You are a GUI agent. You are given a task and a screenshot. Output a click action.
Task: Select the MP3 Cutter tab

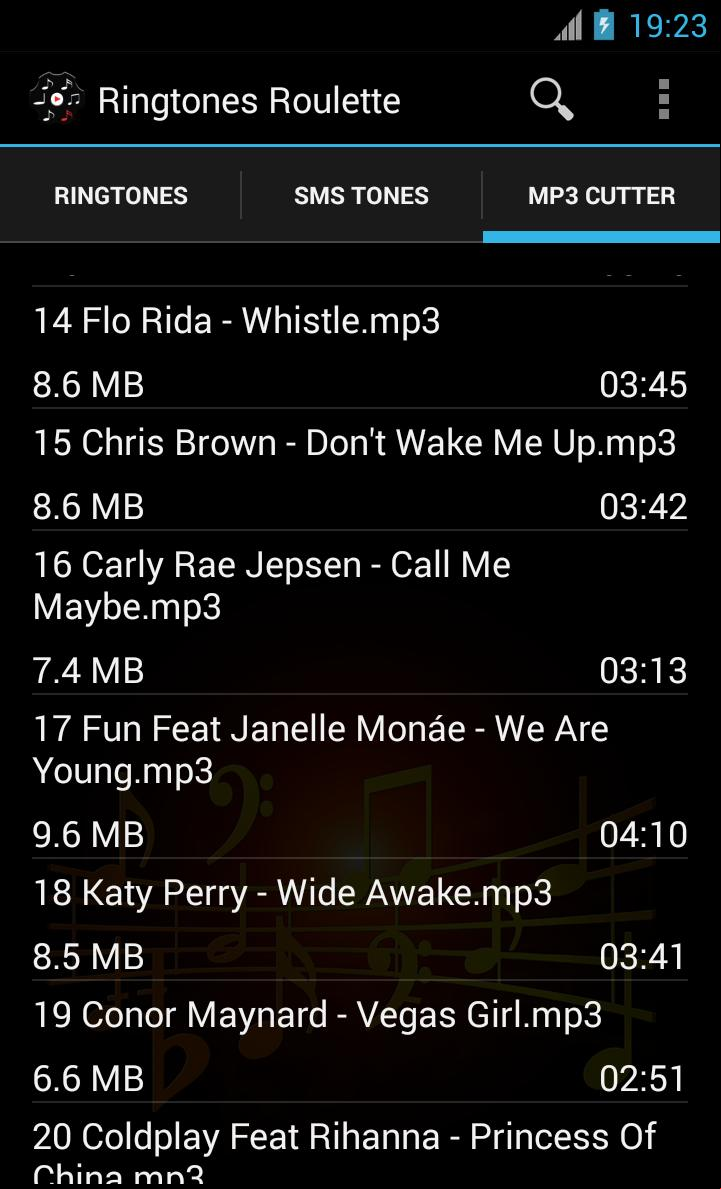[601, 196]
